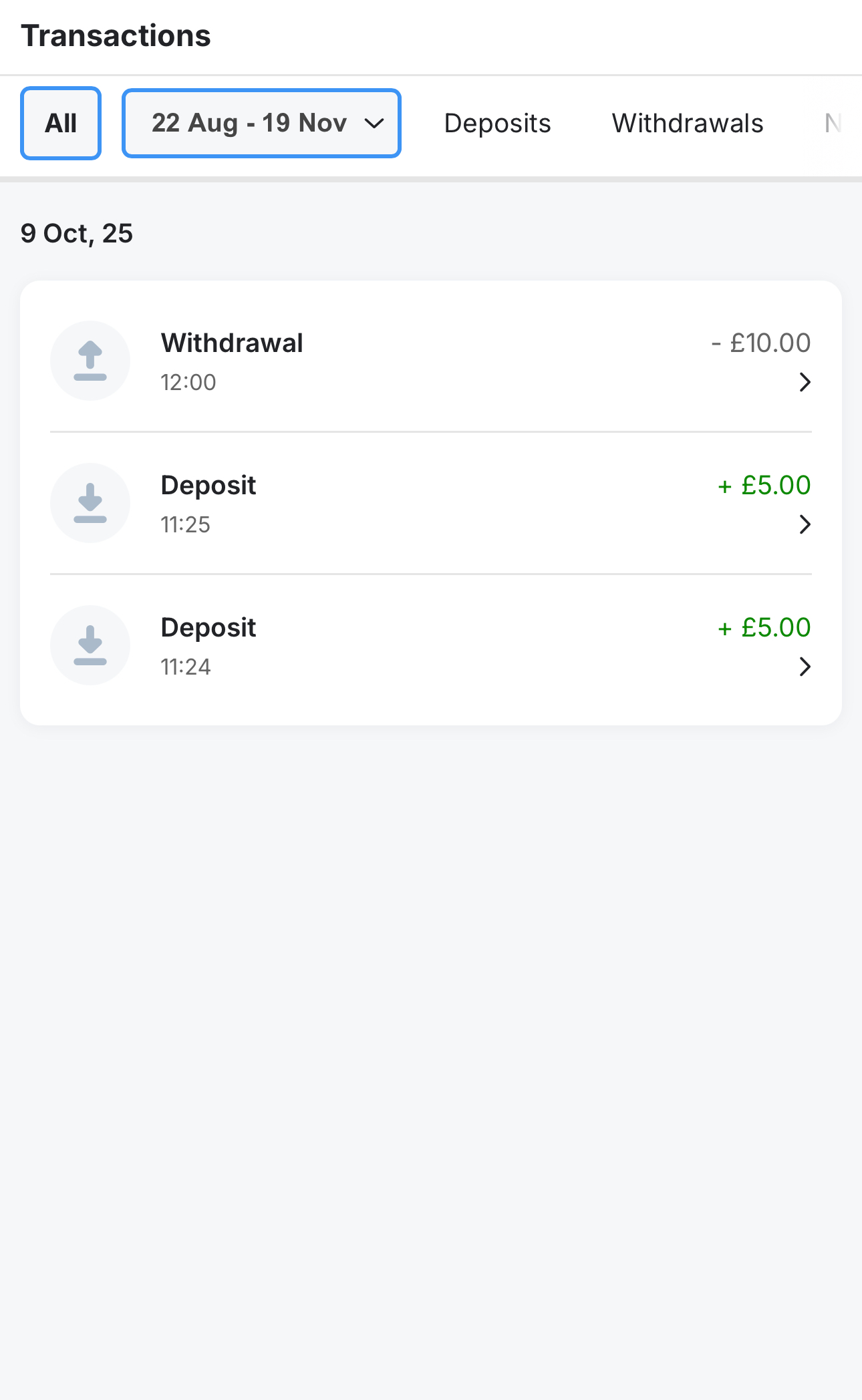Toggle the All transactions filter
This screenshot has width=862, height=1400.
click(60, 123)
